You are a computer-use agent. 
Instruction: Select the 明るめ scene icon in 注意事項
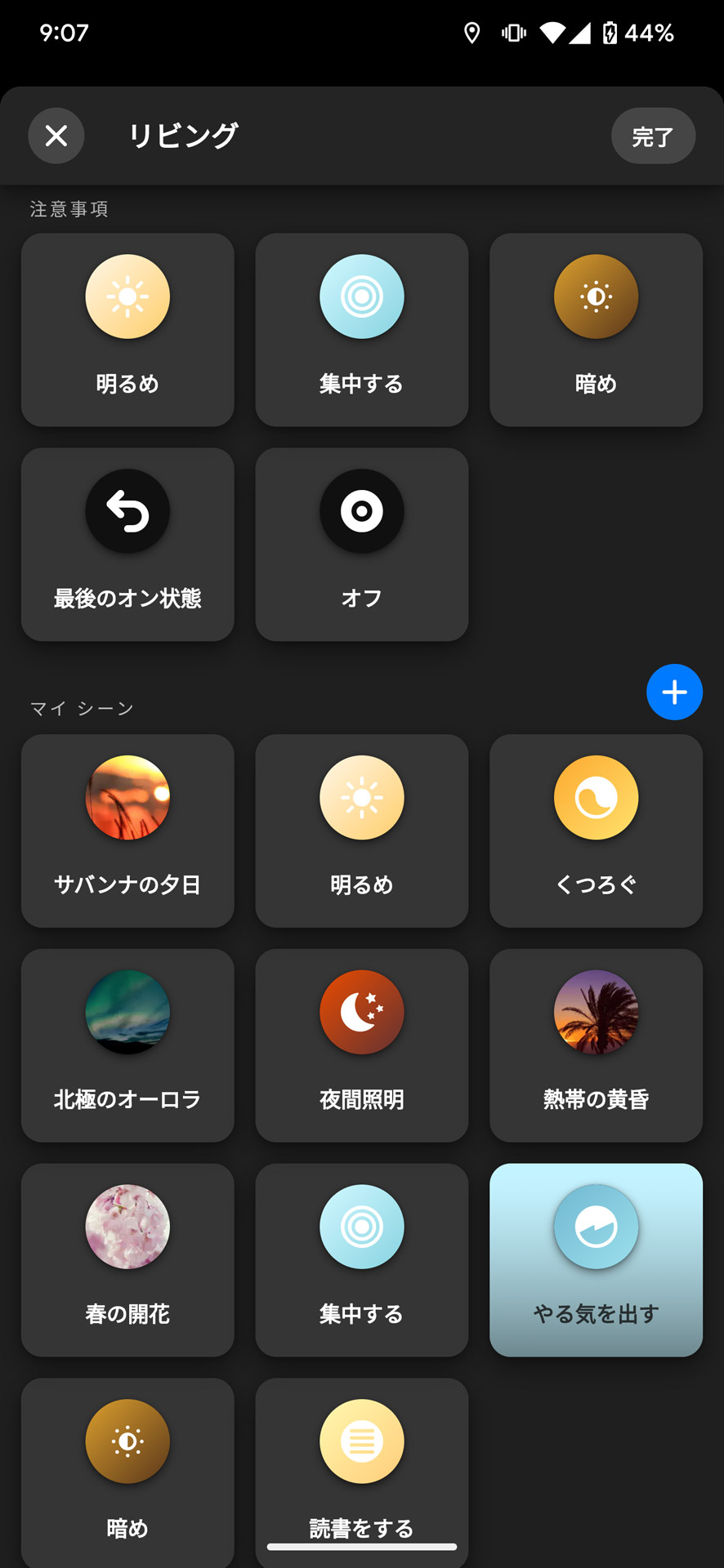pyautogui.click(x=127, y=296)
